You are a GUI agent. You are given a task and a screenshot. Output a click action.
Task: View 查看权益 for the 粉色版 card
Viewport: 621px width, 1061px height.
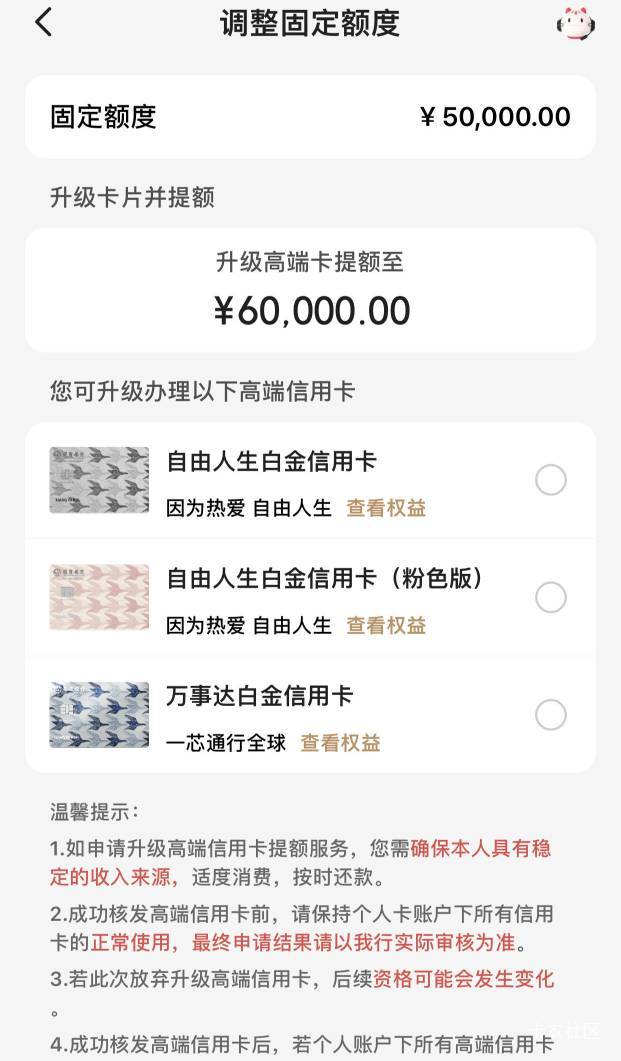point(386,626)
